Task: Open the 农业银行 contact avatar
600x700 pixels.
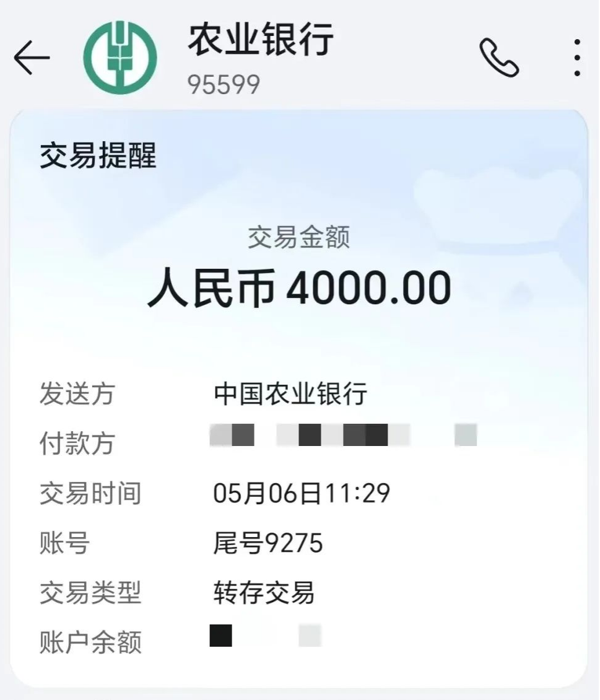Action: (x=120, y=58)
